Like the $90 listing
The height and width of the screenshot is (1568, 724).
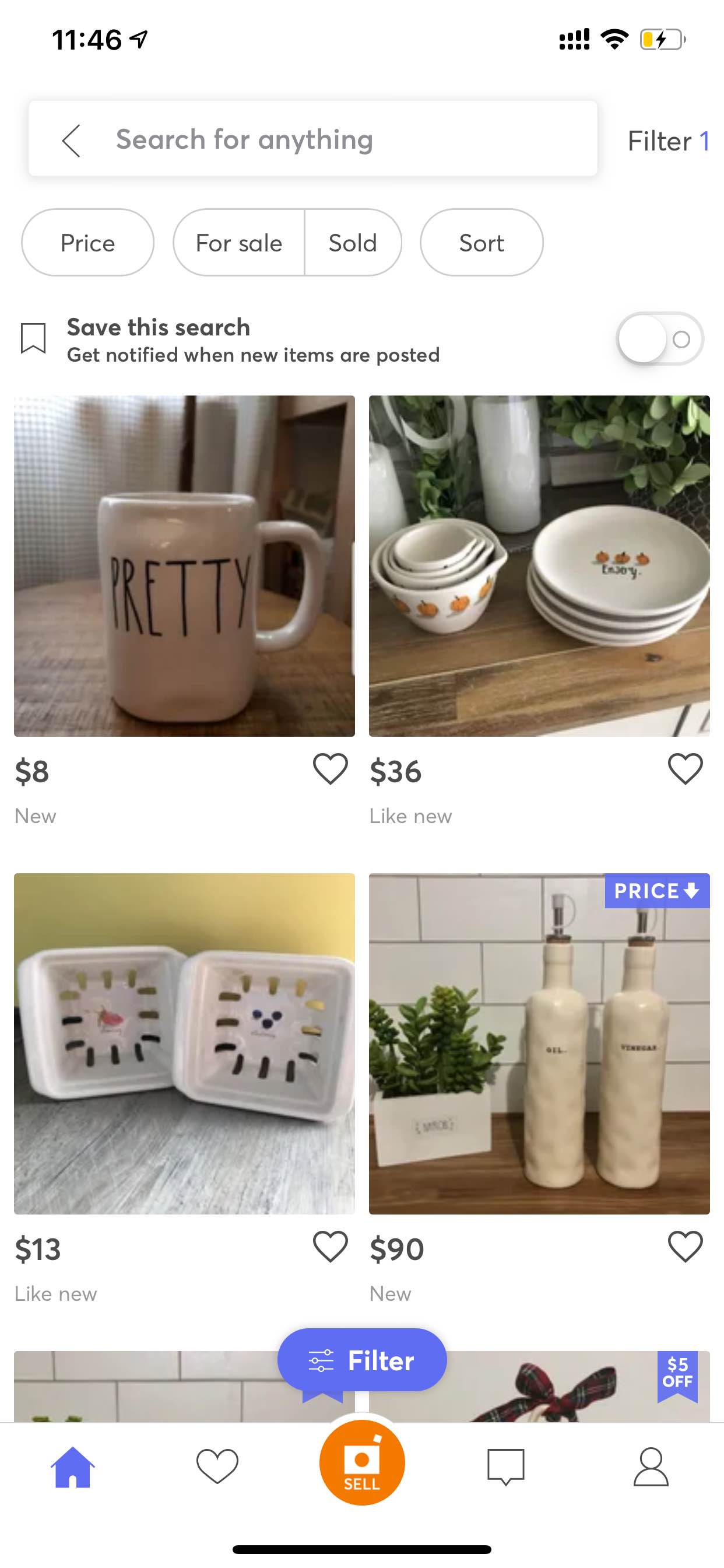pos(685,1247)
